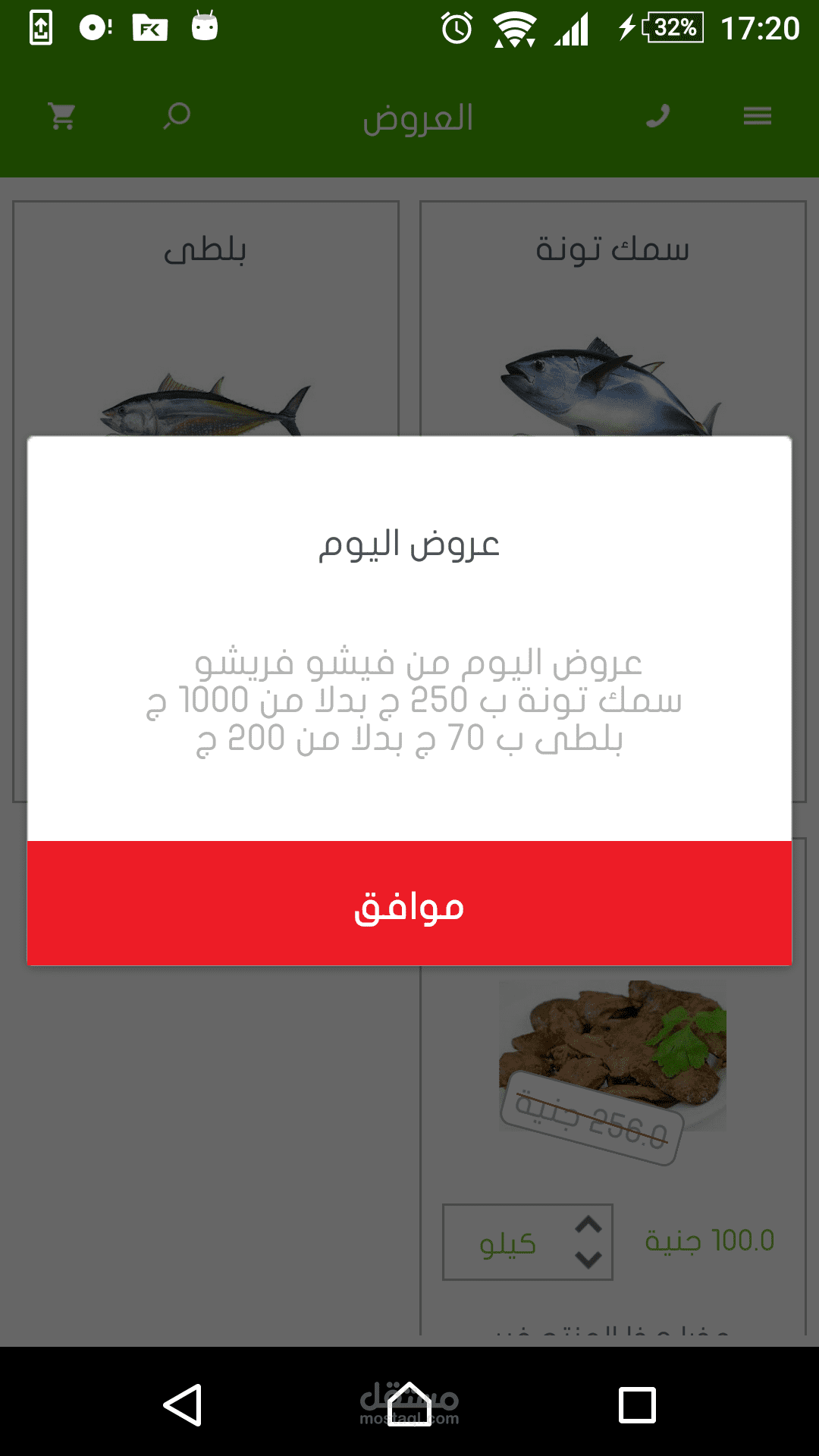Viewport: 819px width, 1456px height.
Task: Open the بلطى product card
Action: click(x=206, y=318)
